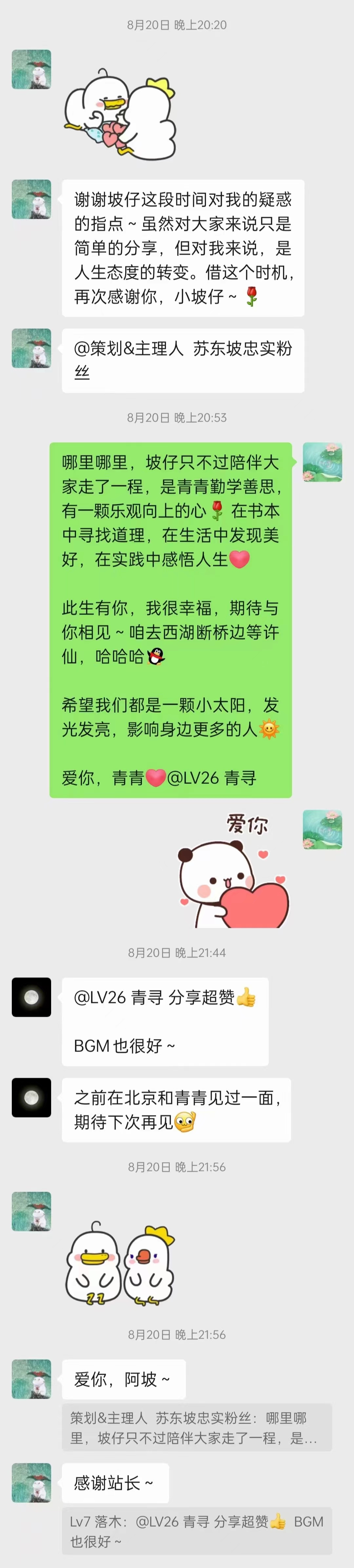Open the quoted Lv7 落木 message under 感谢站长
The image size is (354, 1568).
tap(196, 1531)
